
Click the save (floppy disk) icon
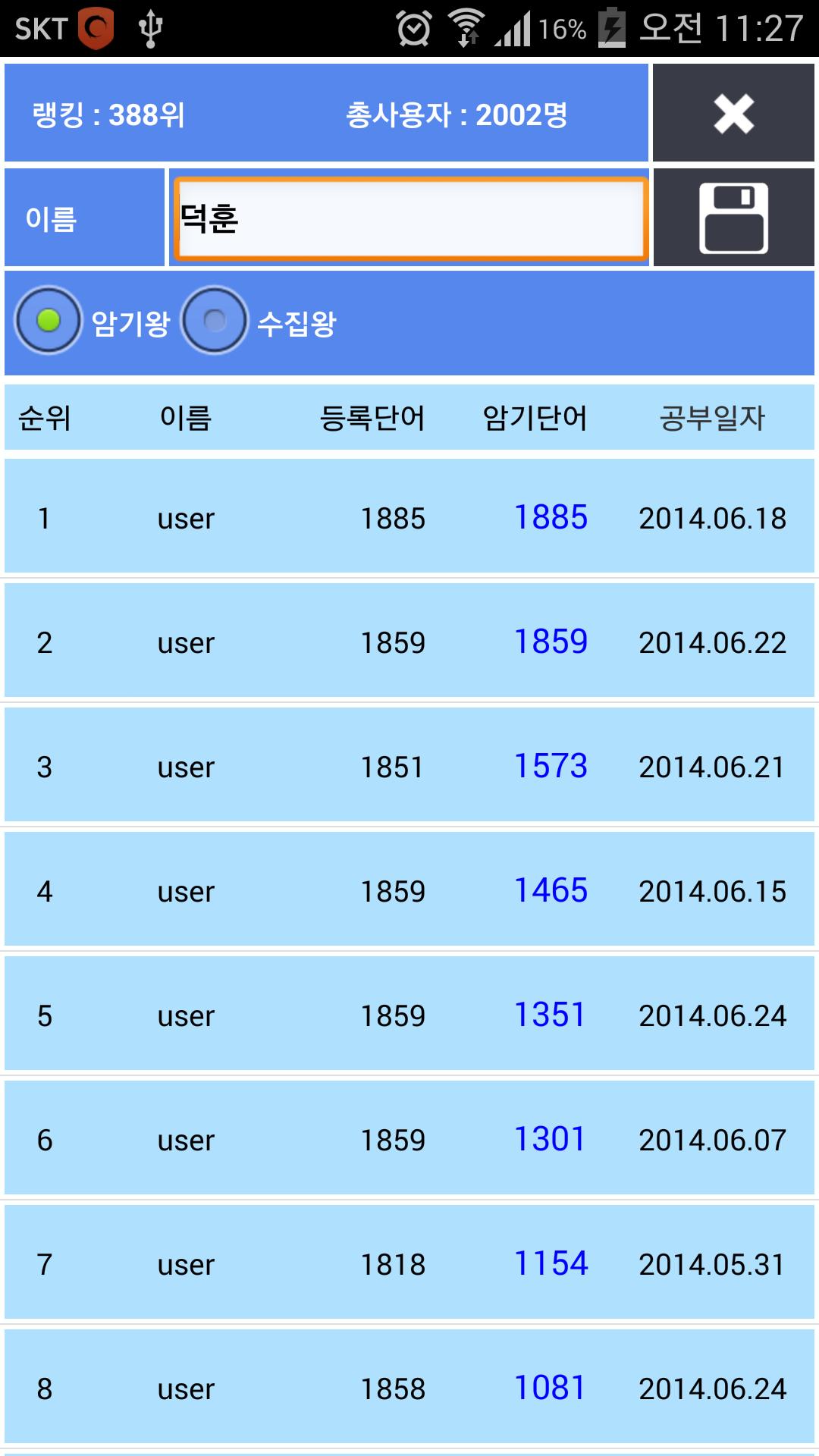(734, 218)
